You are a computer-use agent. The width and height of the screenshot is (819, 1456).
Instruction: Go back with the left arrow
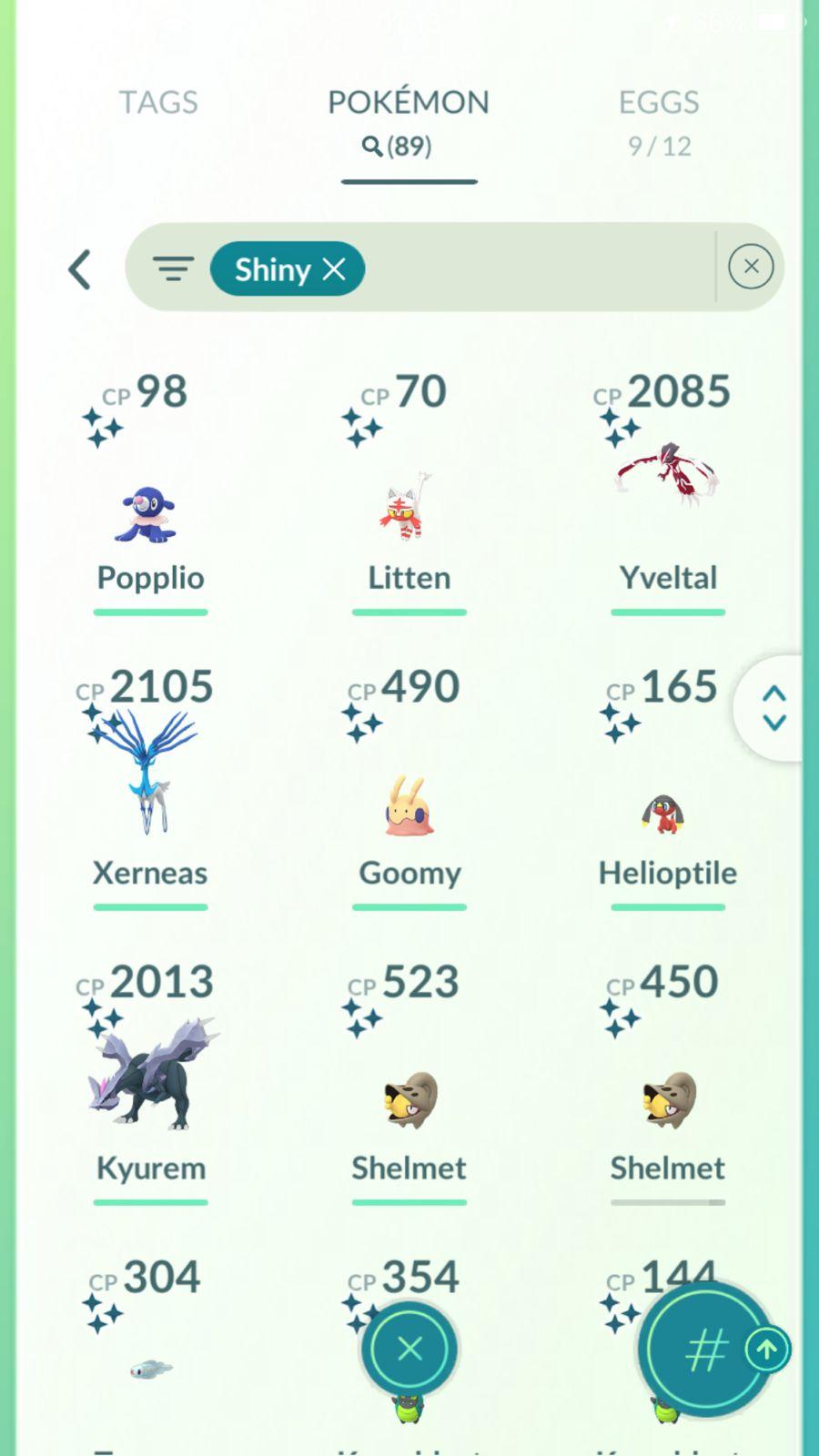click(x=80, y=269)
